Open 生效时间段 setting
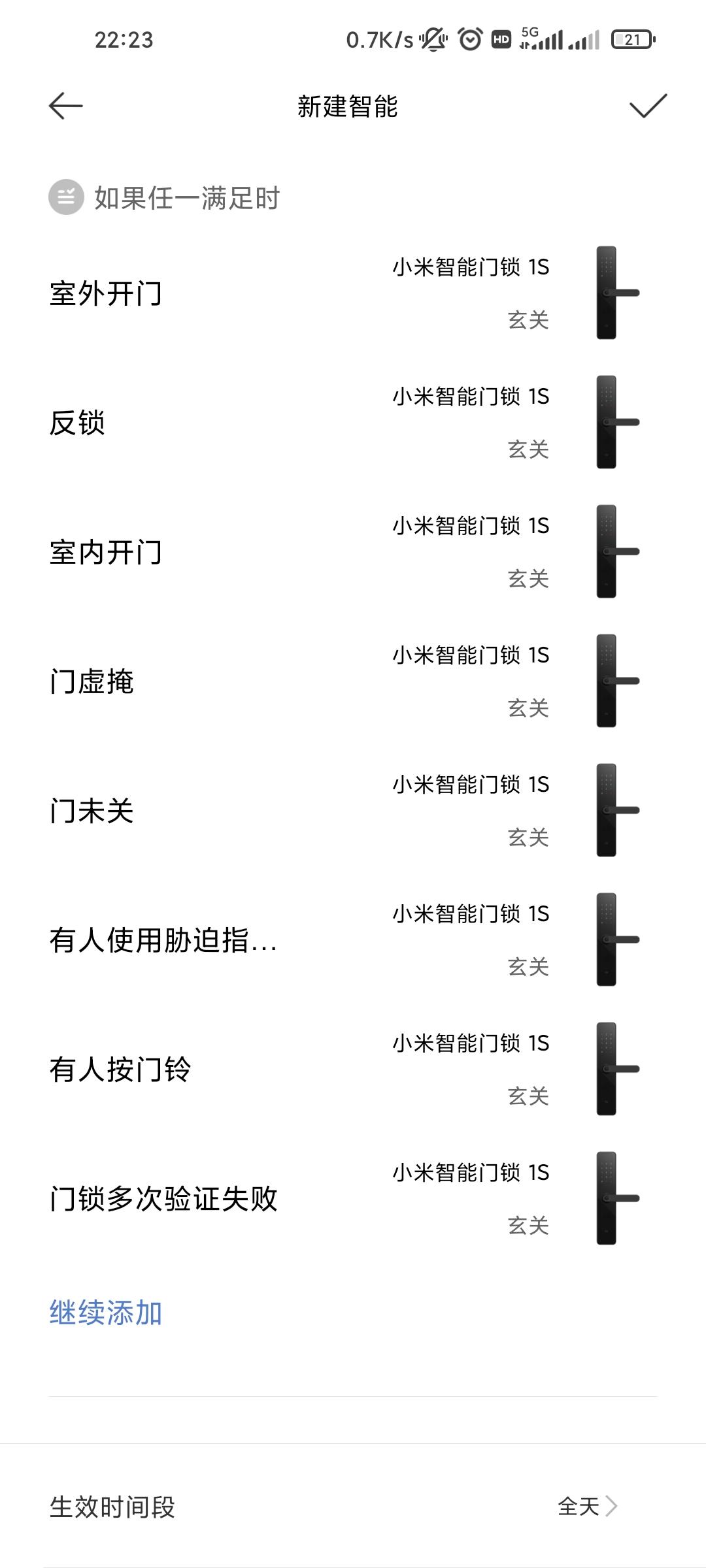 coord(353,1507)
